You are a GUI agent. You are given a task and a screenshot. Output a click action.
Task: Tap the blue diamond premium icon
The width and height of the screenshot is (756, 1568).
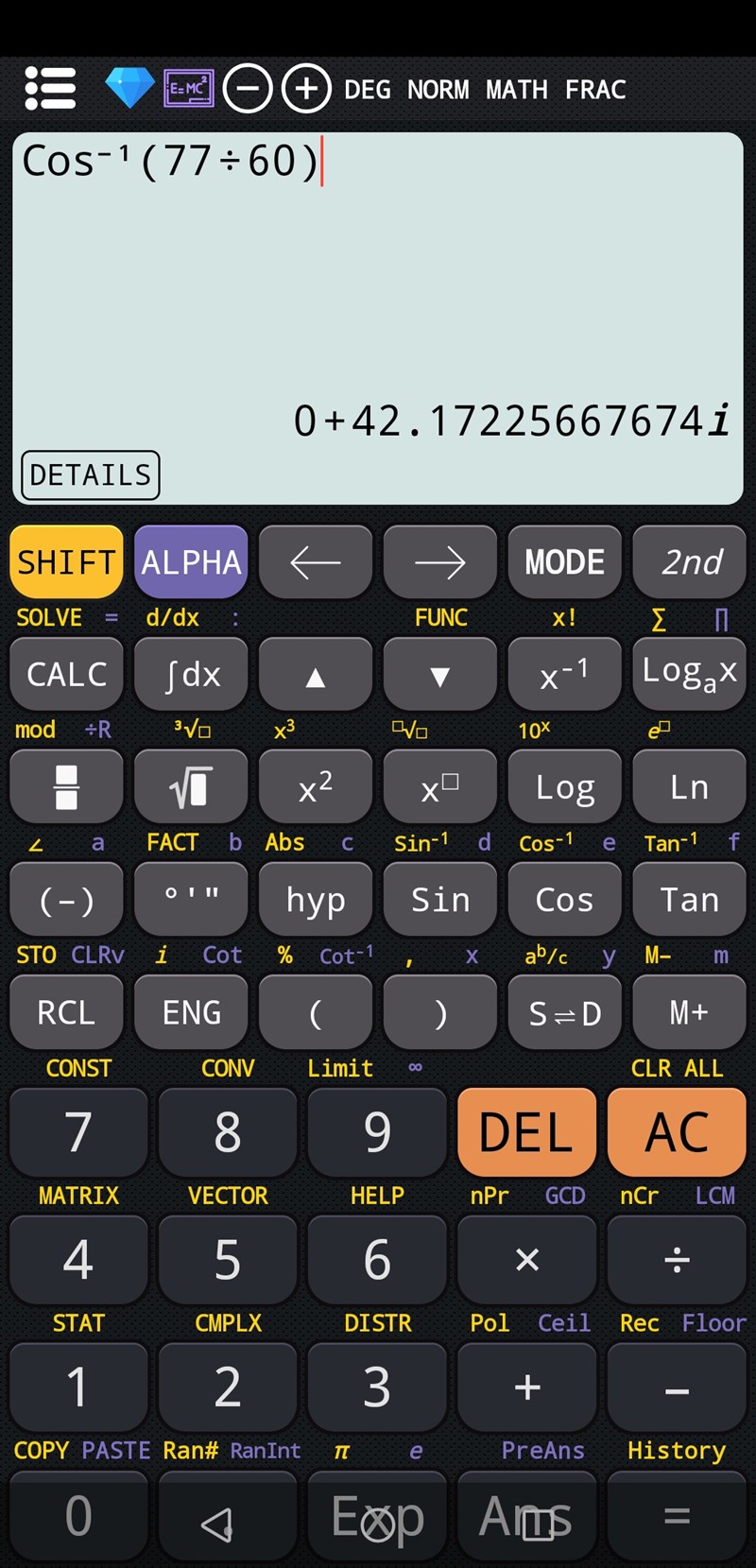(129, 89)
